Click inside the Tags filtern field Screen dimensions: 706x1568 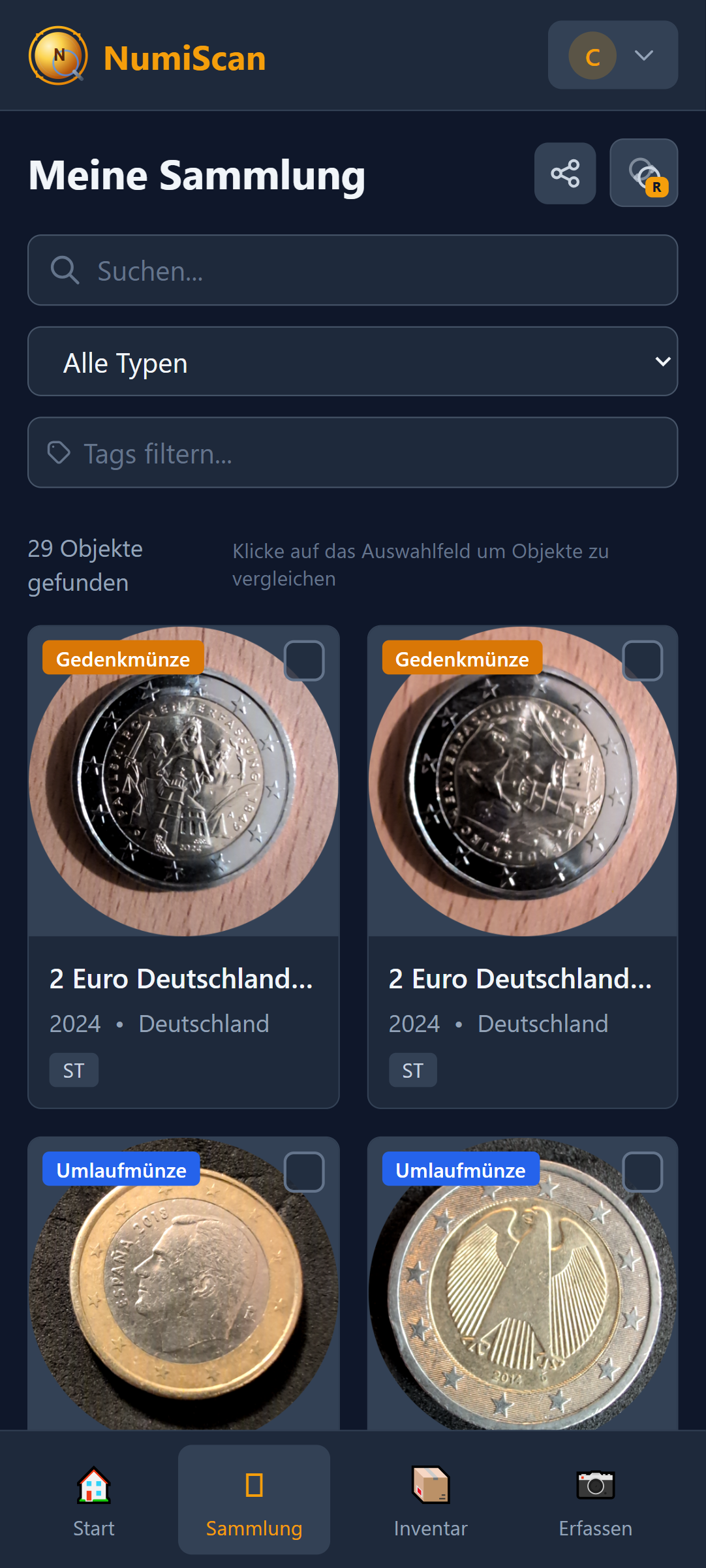352,452
